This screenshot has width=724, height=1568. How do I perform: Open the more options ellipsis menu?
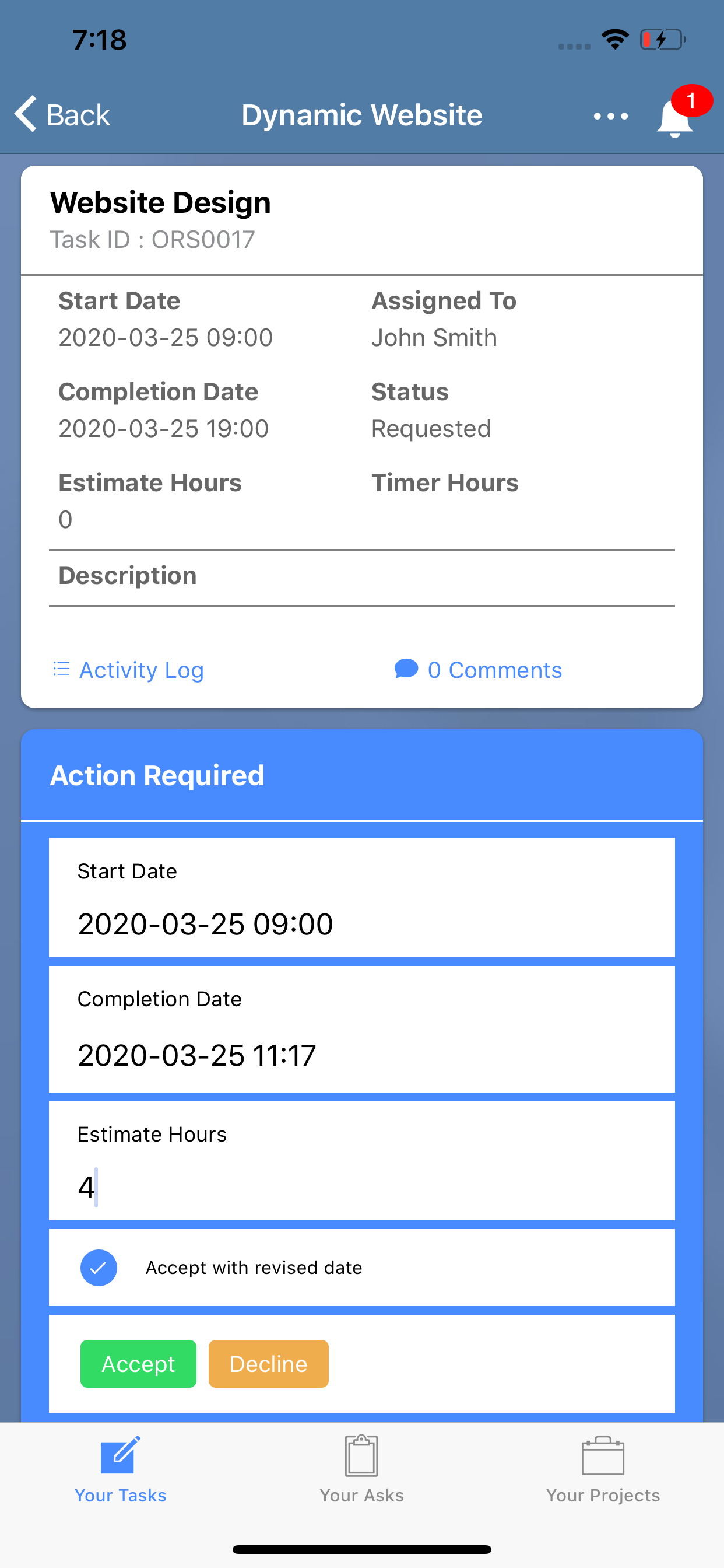(x=610, y=115)
